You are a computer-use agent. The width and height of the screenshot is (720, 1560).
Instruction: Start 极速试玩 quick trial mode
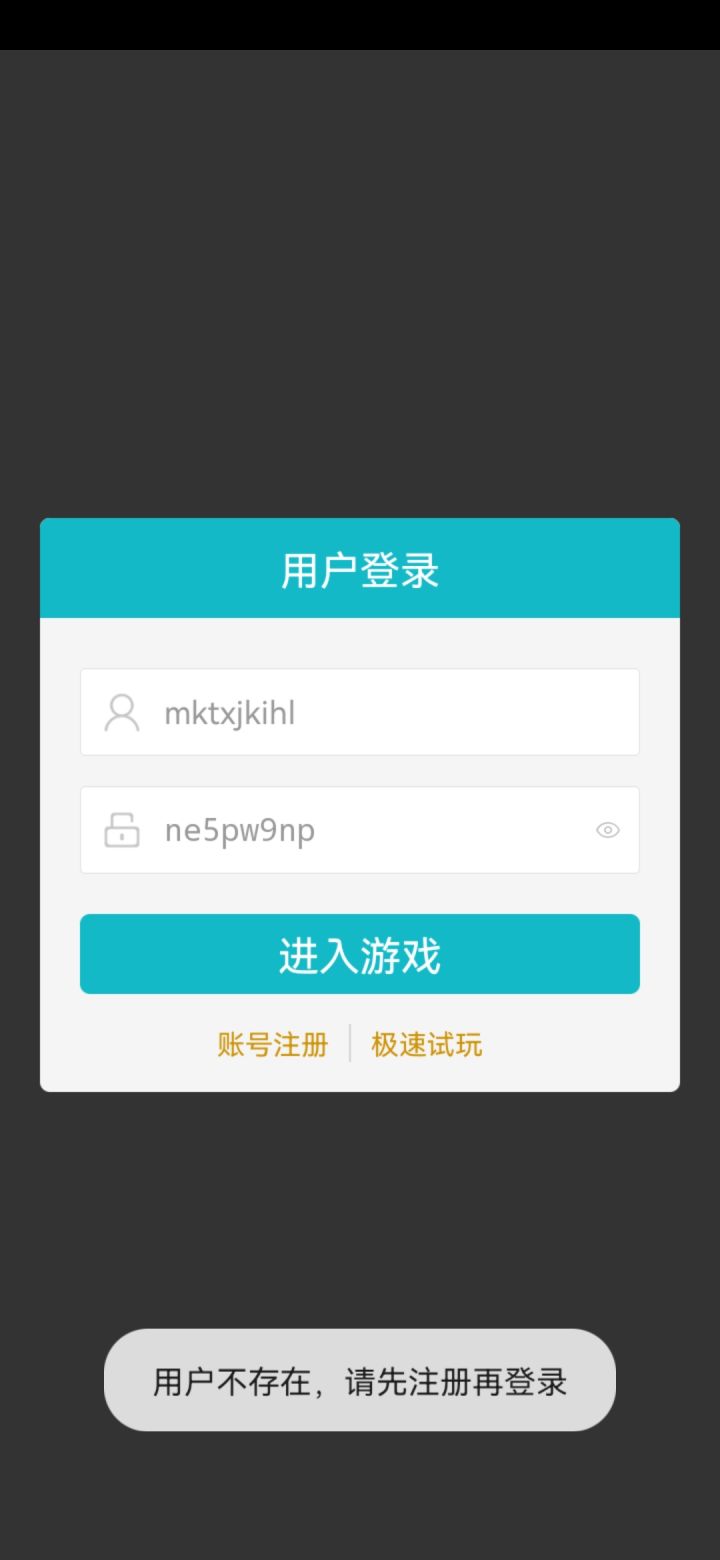pos(427,1044)
